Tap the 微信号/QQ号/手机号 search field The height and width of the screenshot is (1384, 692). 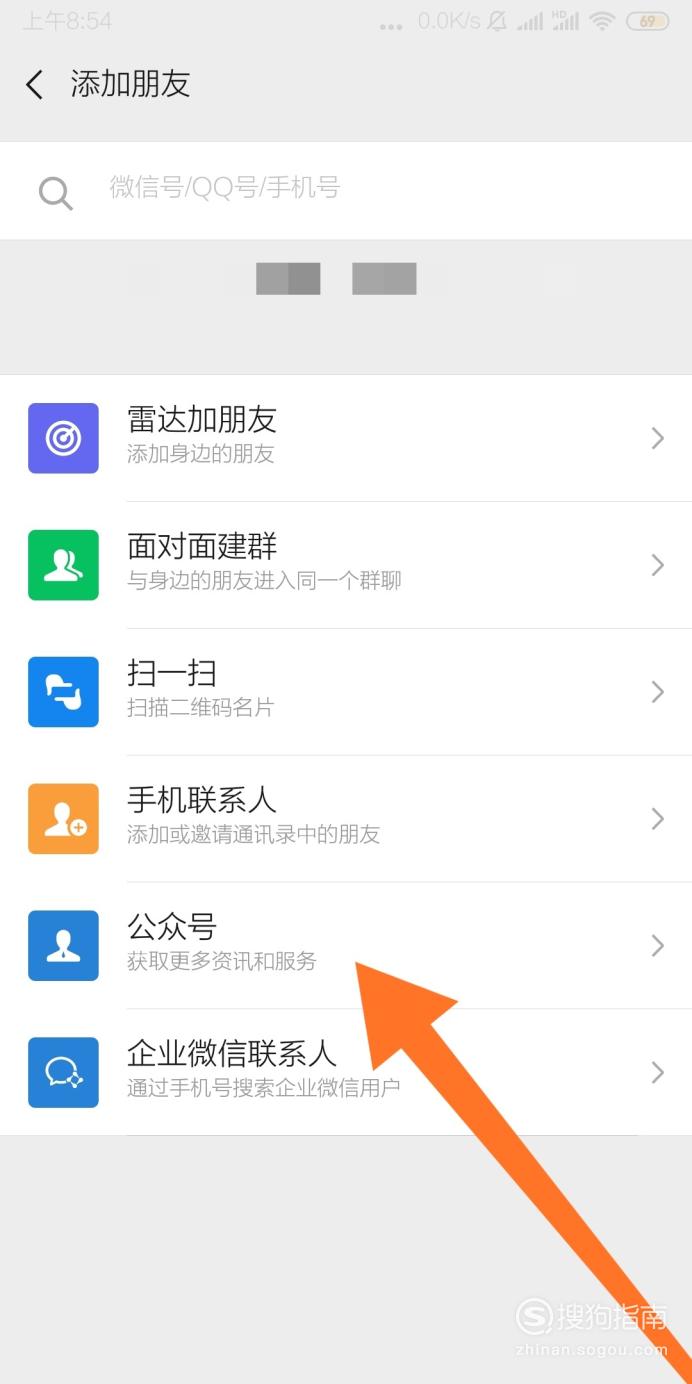coord(346,190)
